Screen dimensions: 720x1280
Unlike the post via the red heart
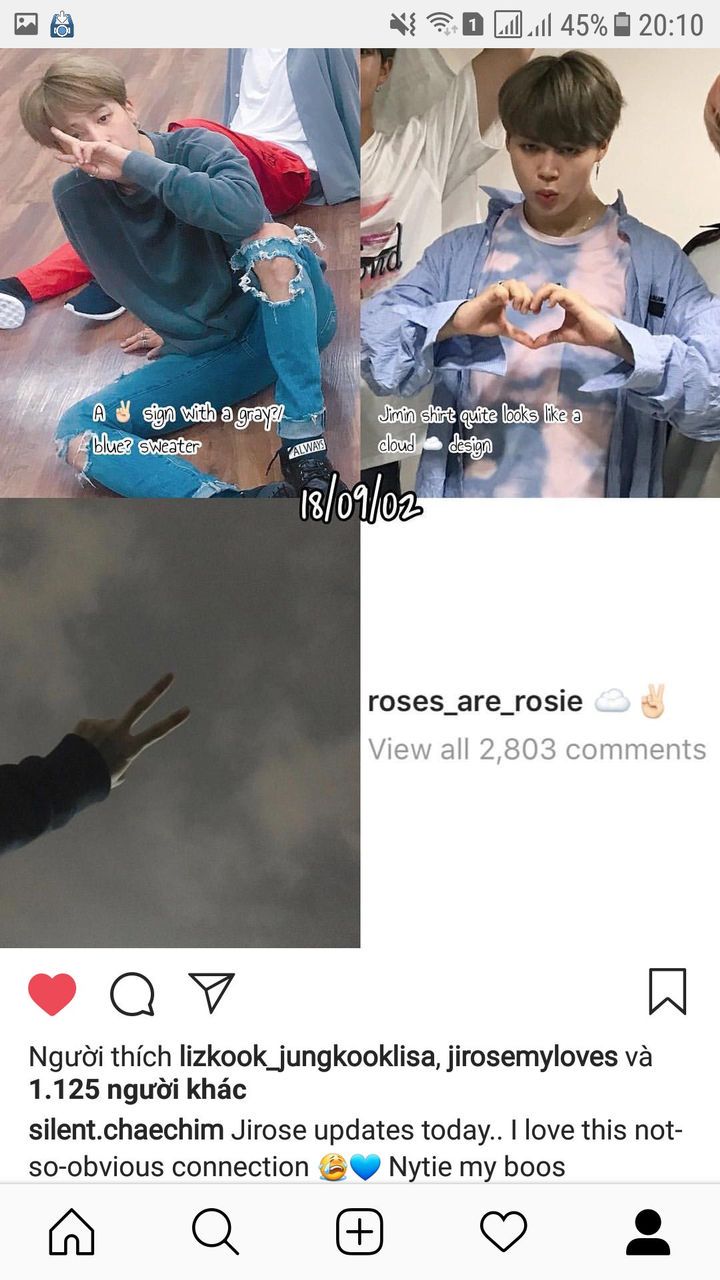[52, 994]
